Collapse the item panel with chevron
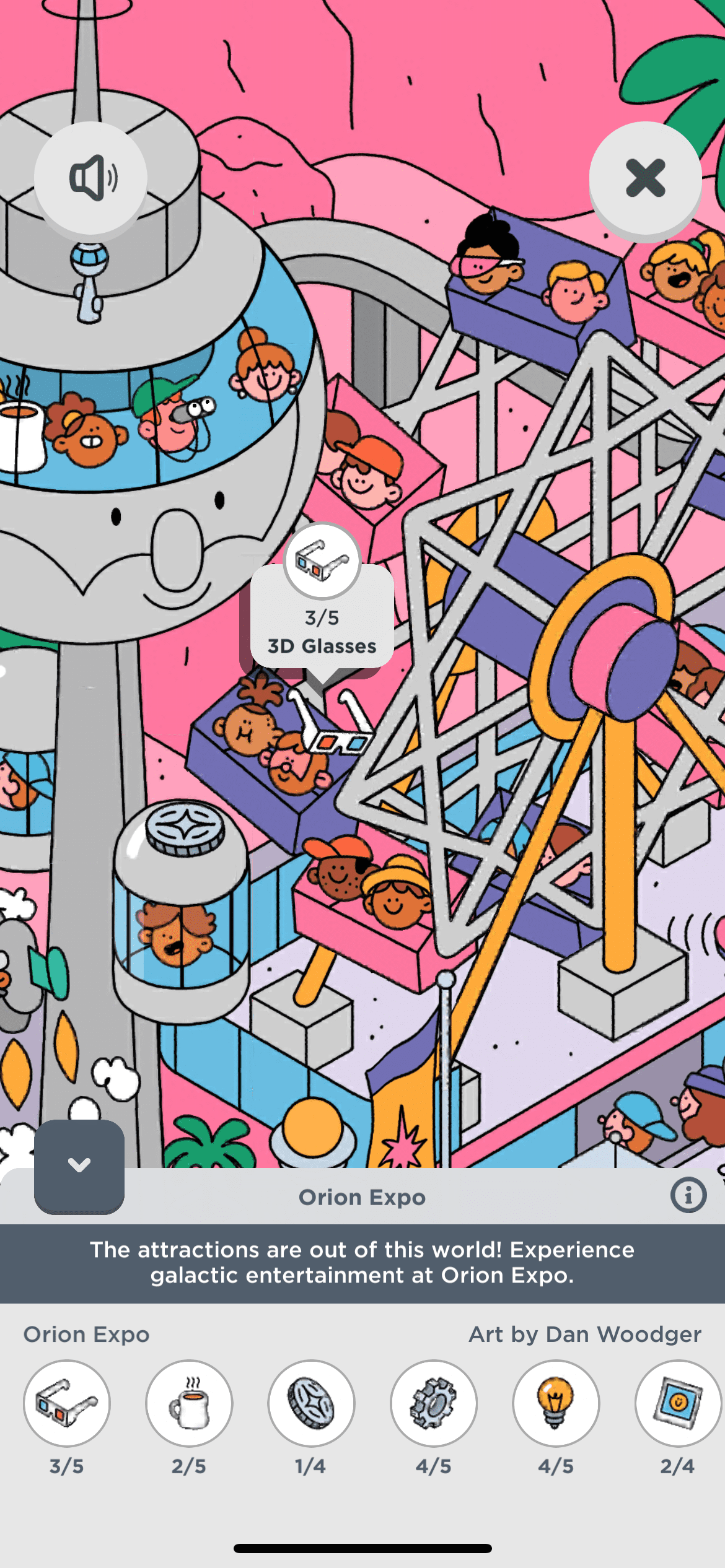 (79, 1165)
